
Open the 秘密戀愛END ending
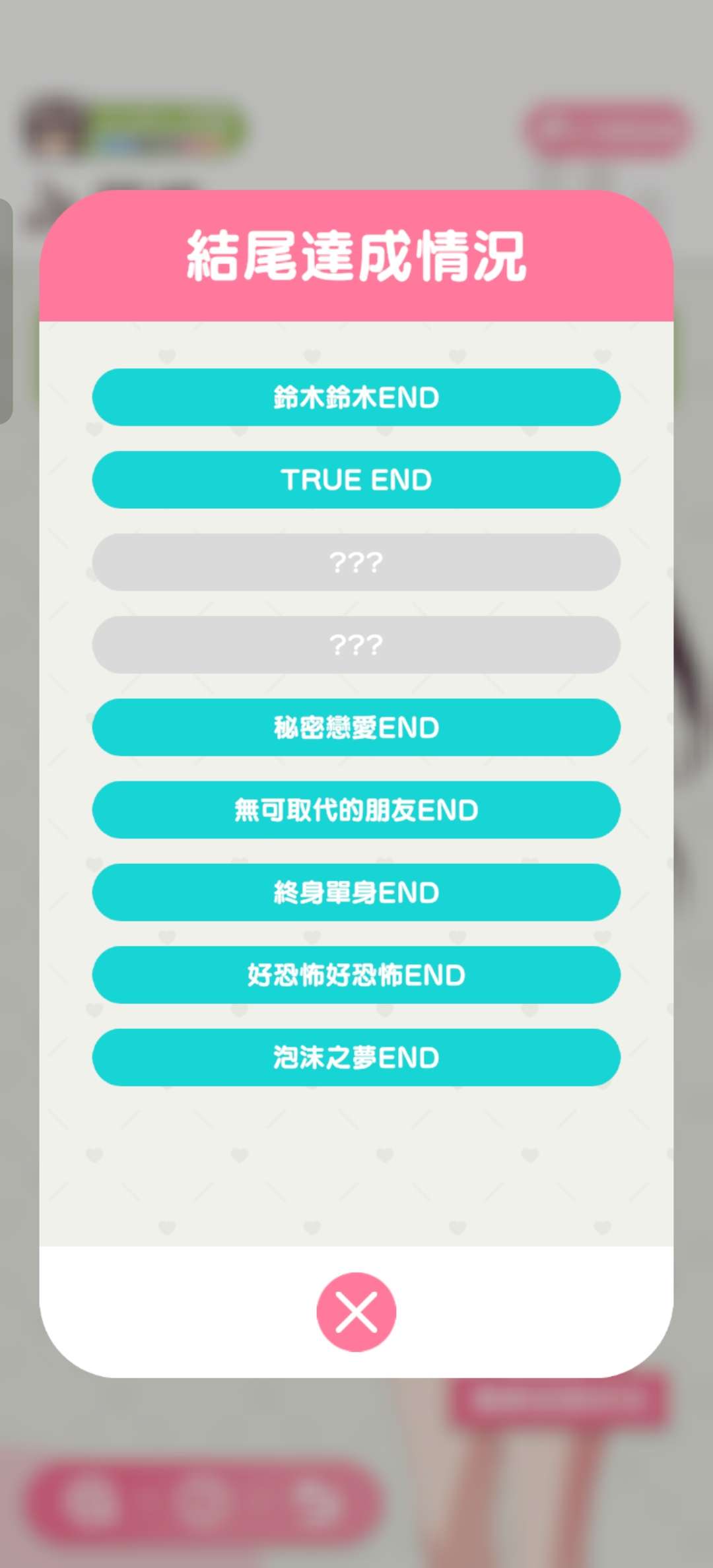click(356, 727)
